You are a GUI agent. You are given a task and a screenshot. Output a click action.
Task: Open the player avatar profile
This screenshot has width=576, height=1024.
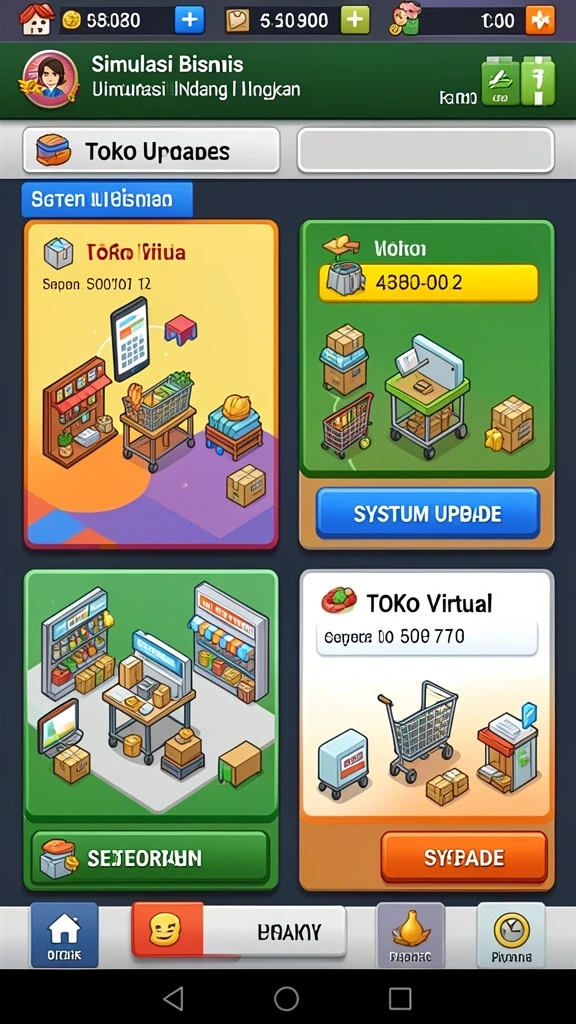click(x=50, y=79)
